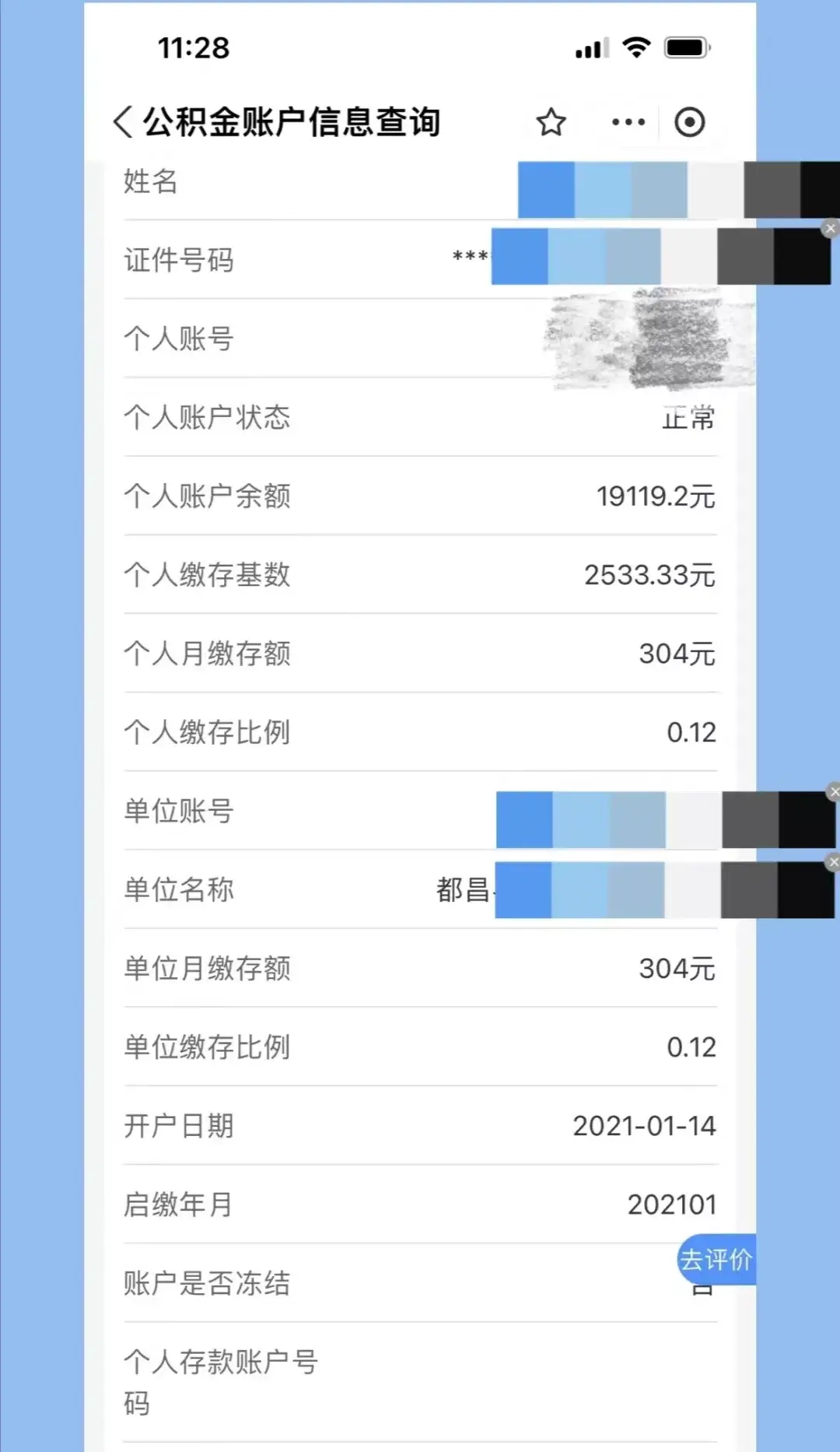Tap the 个人账户状态 value 正常
Screen dimensions: 840x1452
pos(688,418)
